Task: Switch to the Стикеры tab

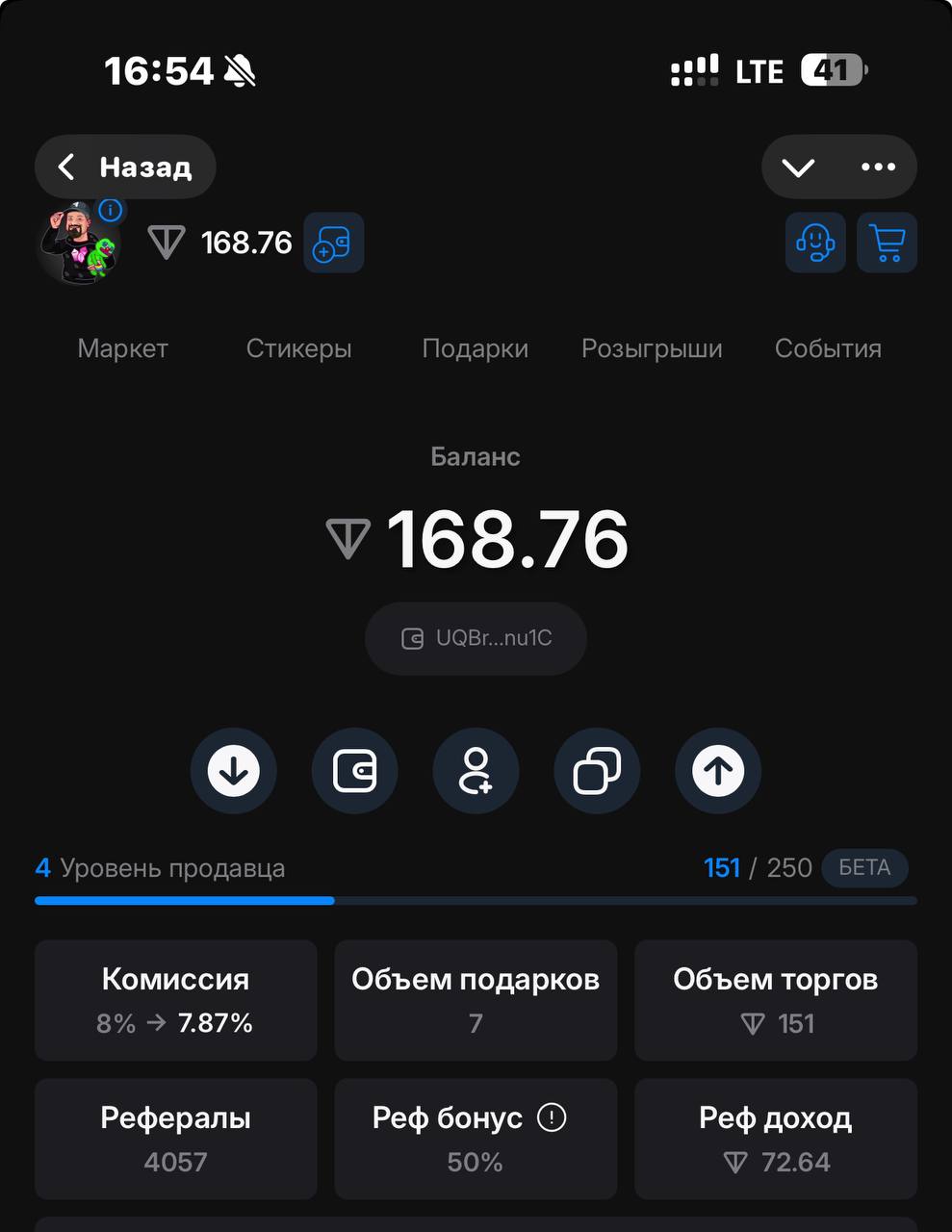Action: point(298,348)
